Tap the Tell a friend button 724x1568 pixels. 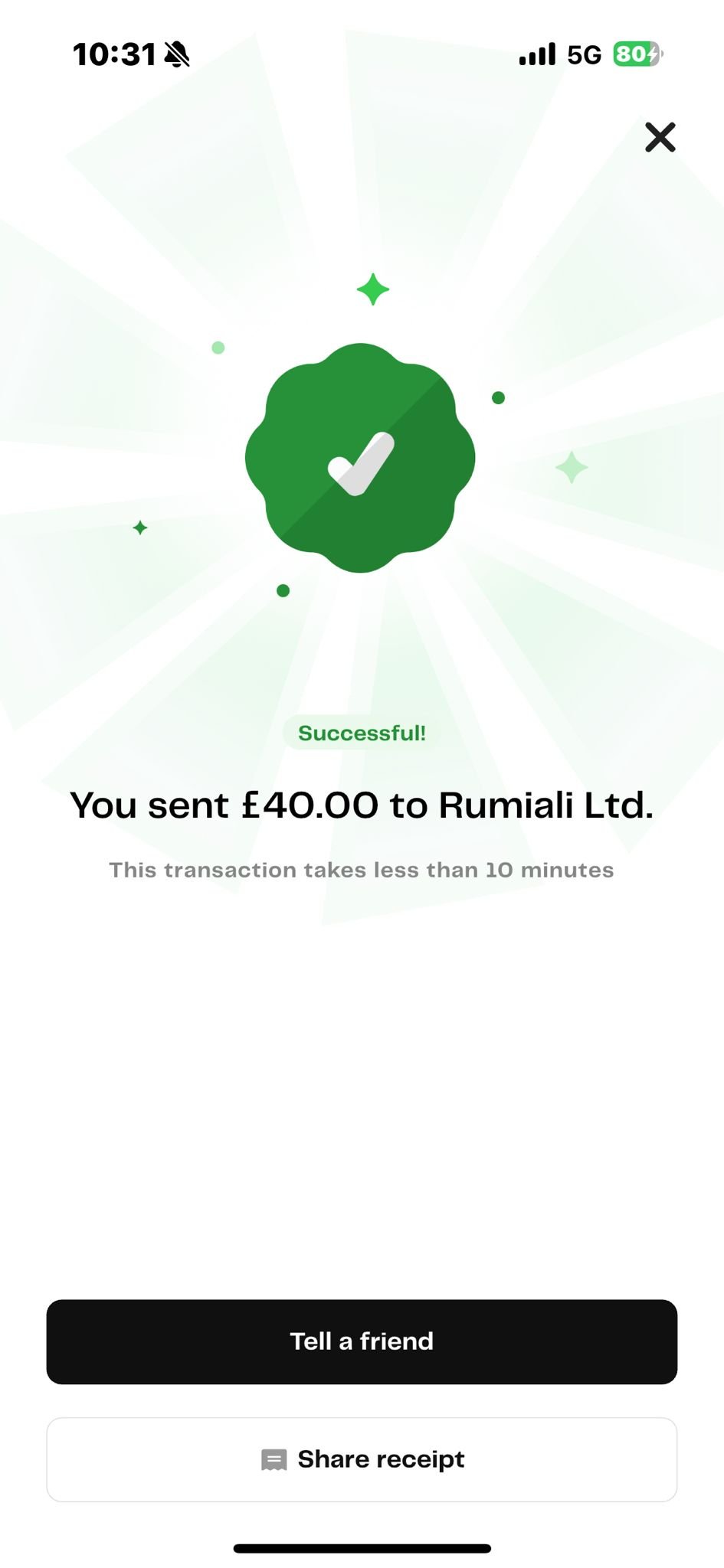pyautogui.click(x=362, y=1341)
